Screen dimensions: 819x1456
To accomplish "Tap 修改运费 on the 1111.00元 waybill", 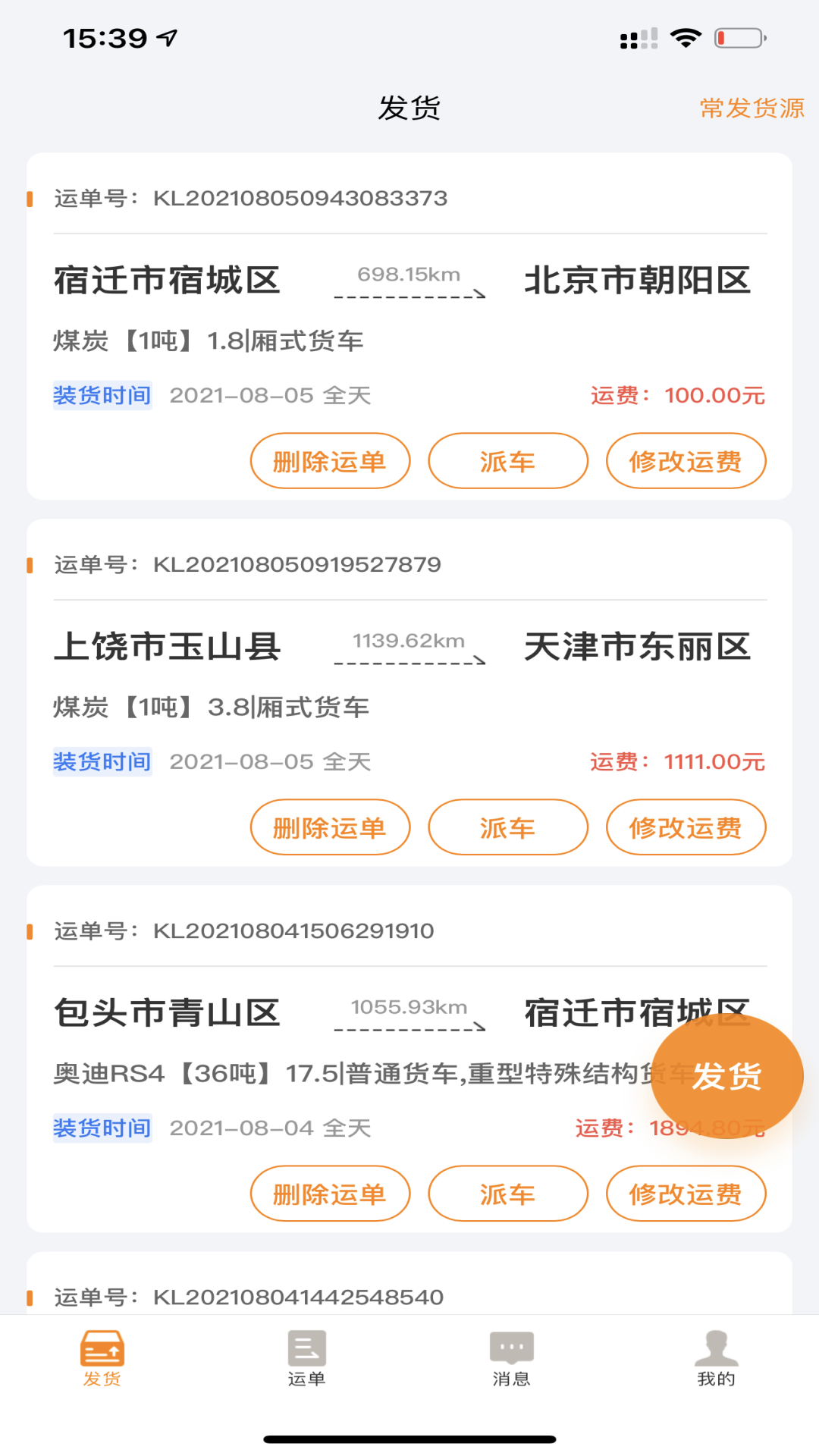I will click(x=685, y=827).
